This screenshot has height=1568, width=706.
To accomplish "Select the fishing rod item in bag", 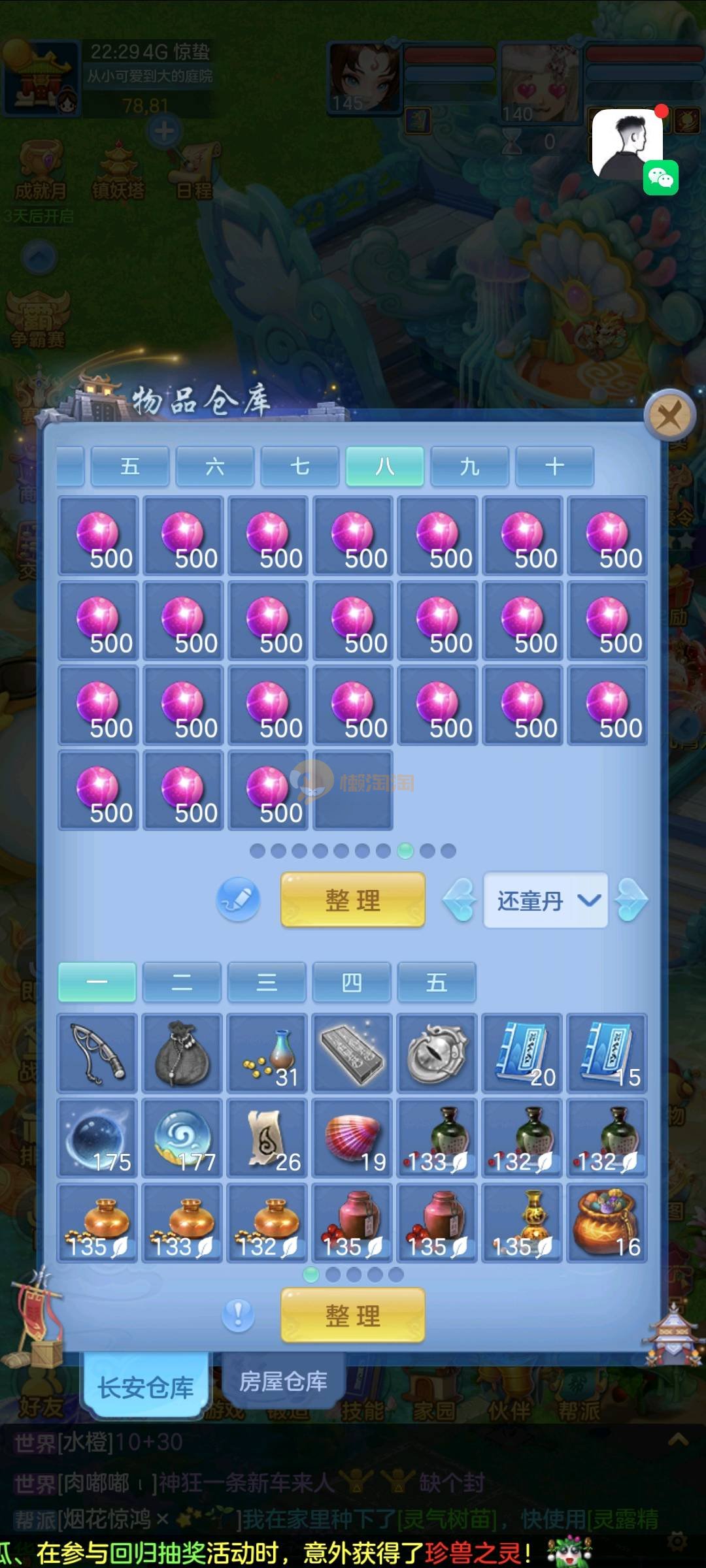I will tap(97, 1053).
